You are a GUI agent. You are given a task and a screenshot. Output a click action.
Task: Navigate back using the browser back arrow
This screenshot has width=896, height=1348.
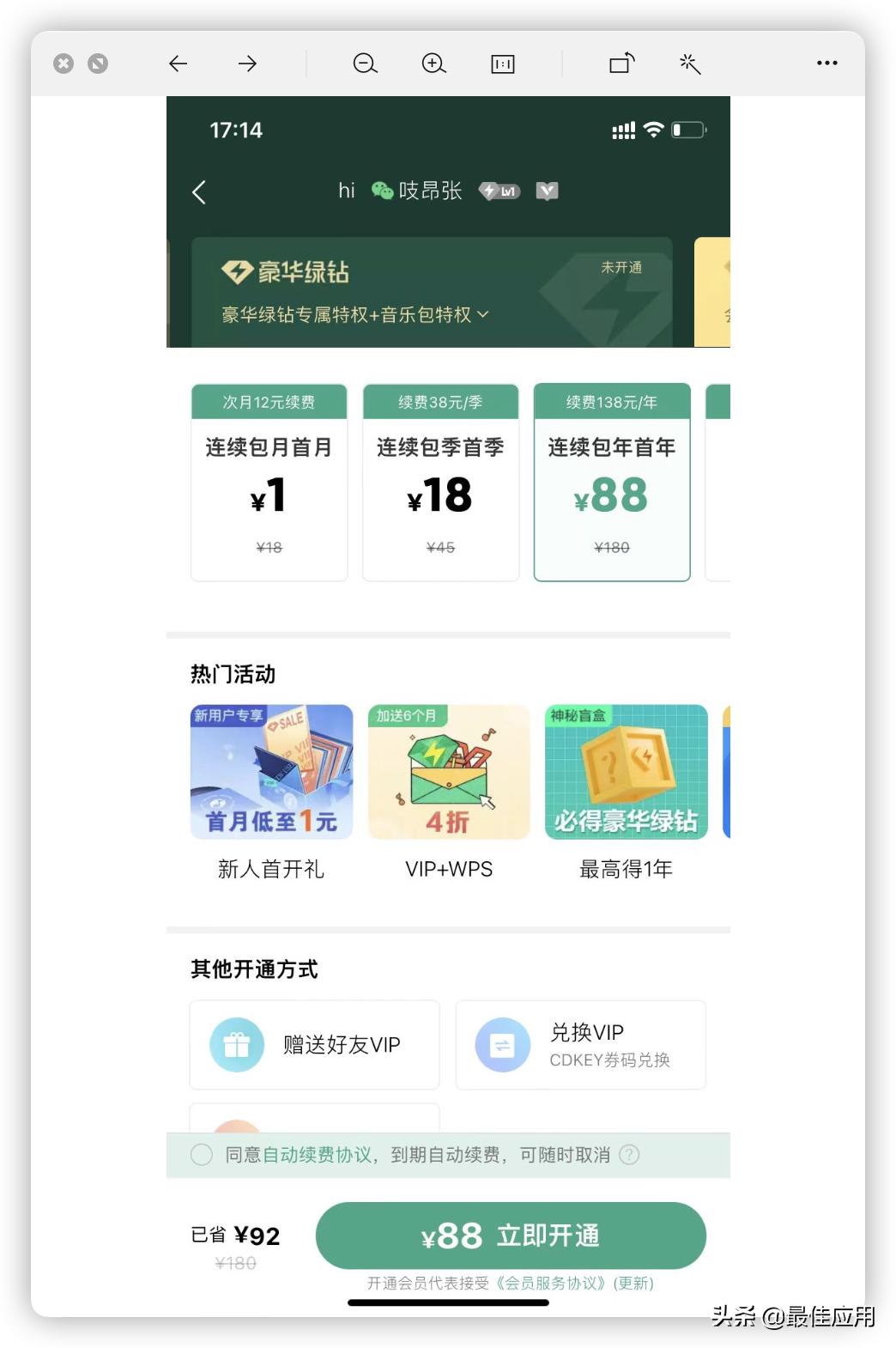pos(178,64)
